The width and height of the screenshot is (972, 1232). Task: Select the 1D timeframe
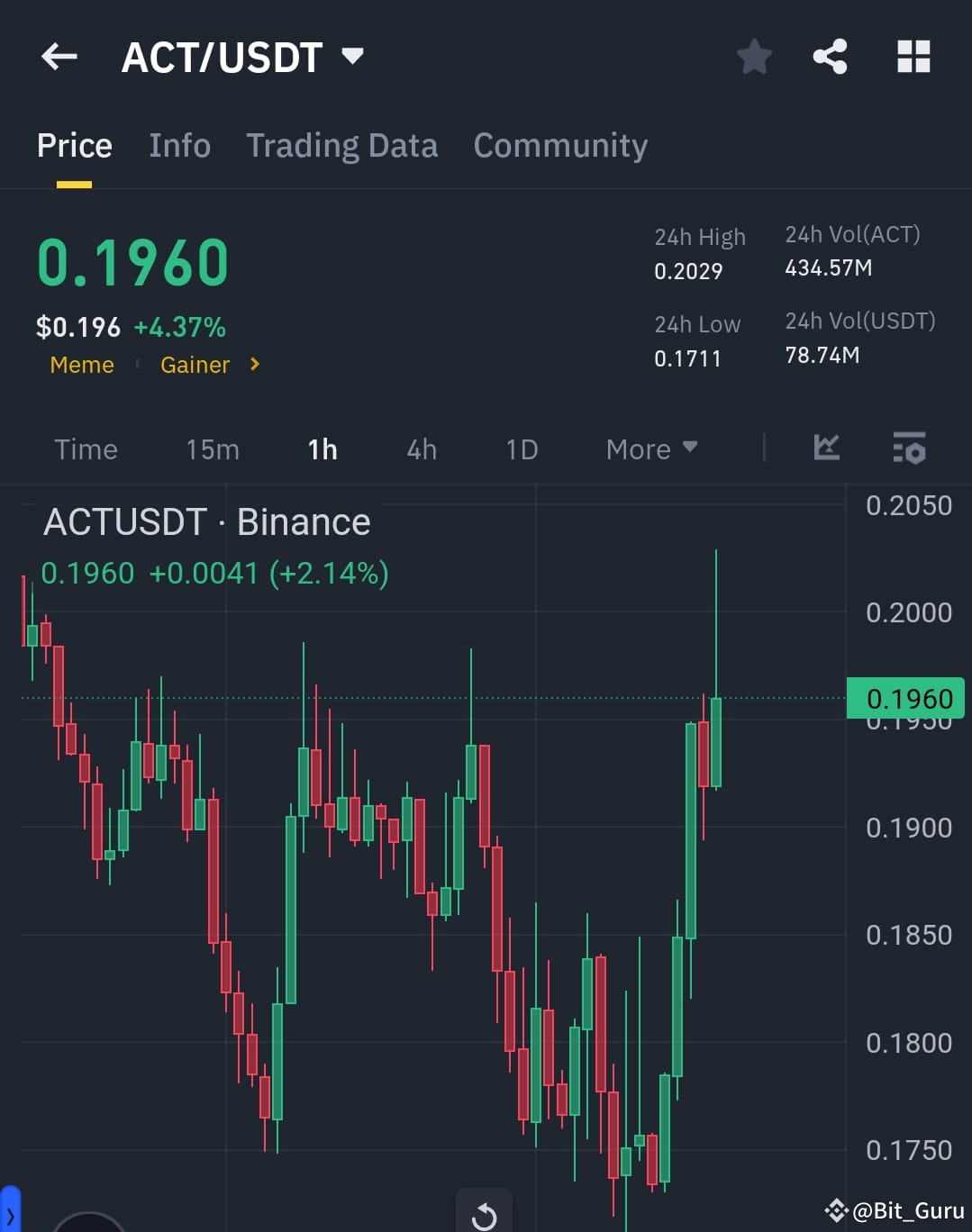521,448
